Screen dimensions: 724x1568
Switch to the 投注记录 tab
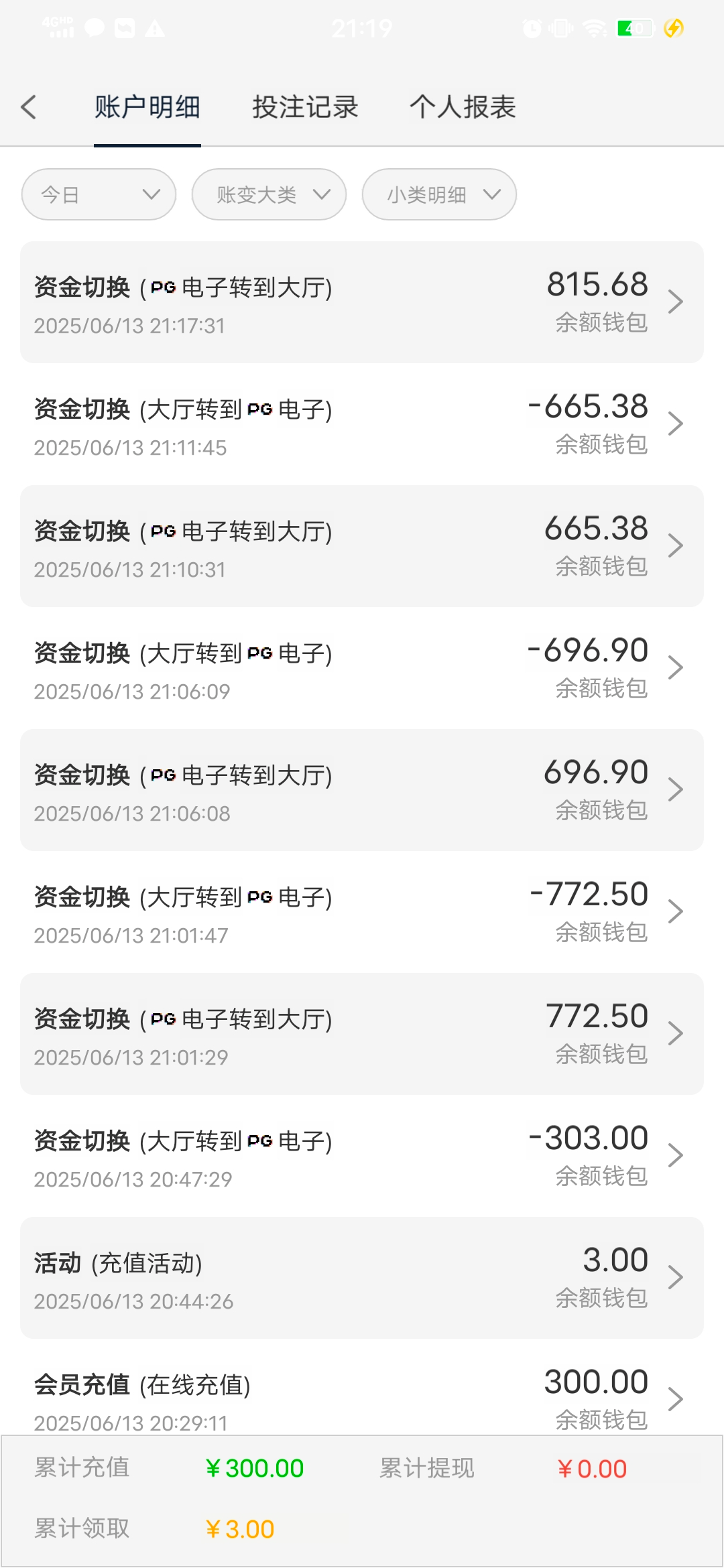point(305,107)
